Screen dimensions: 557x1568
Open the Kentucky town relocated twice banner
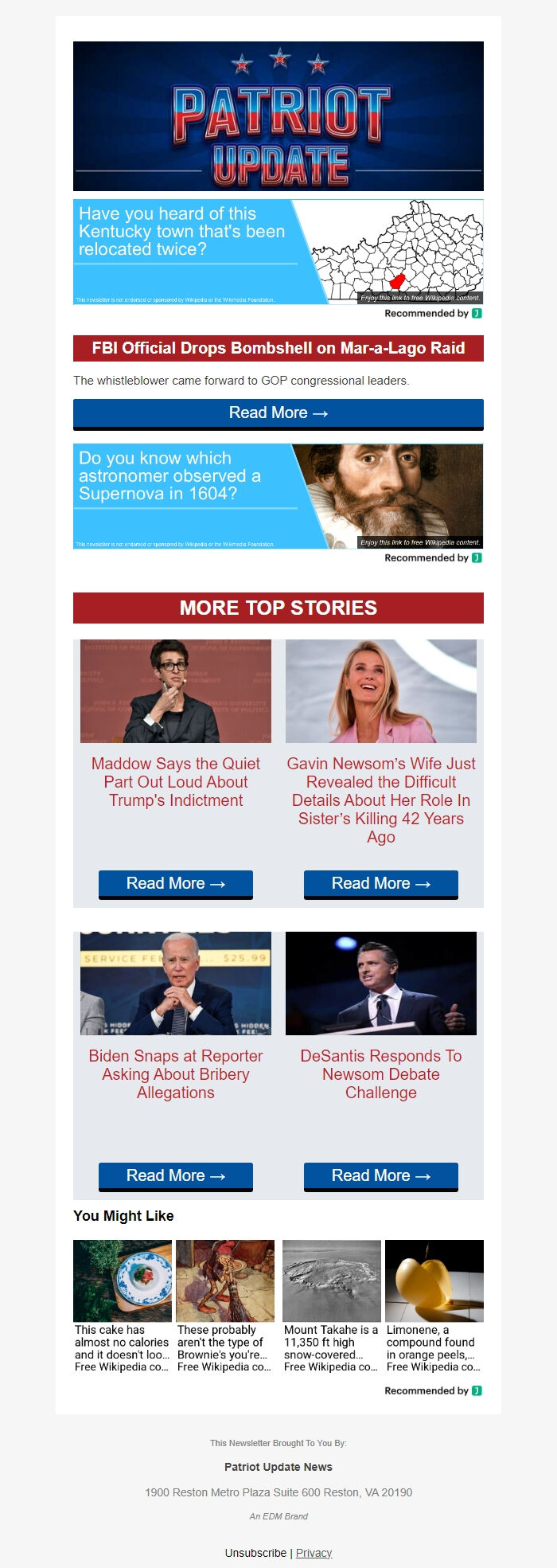coord(278,252)
